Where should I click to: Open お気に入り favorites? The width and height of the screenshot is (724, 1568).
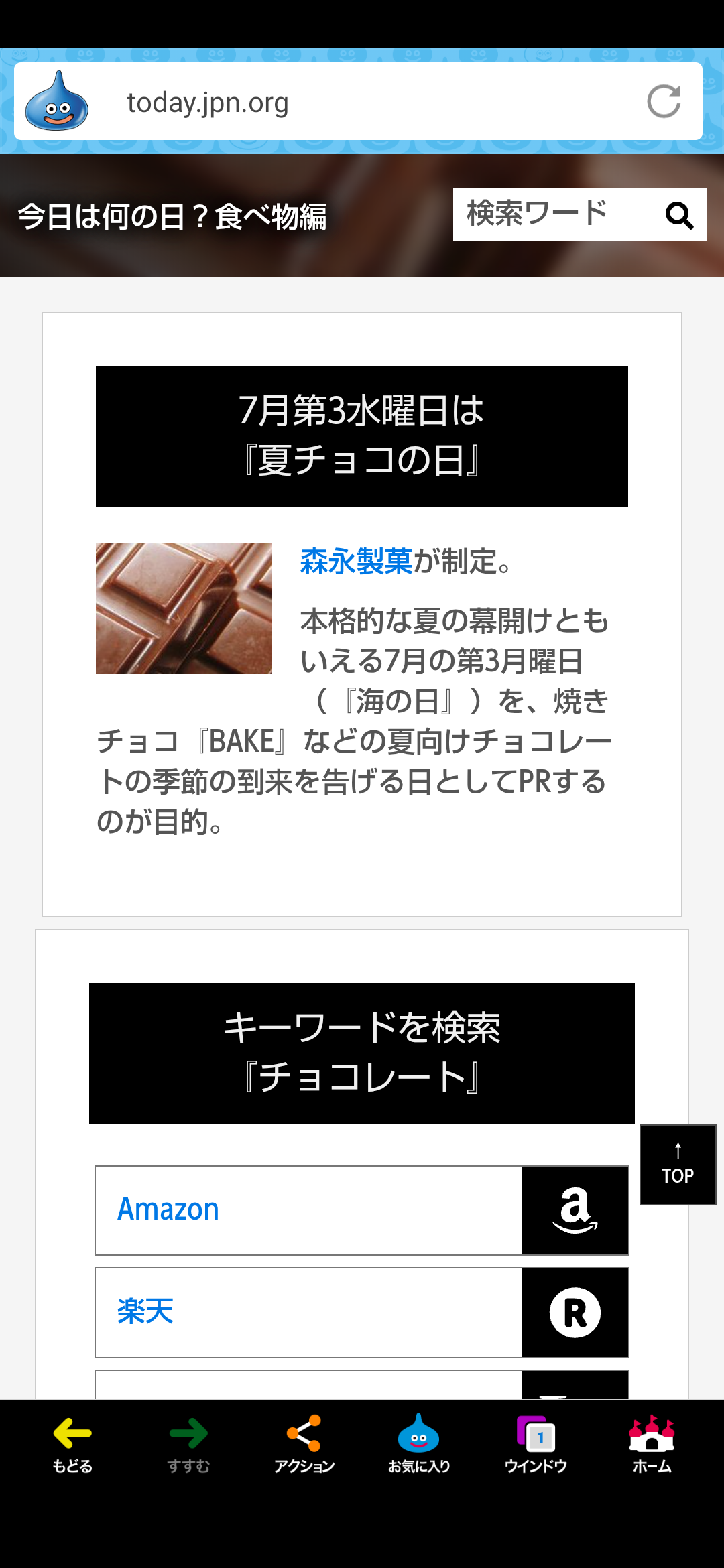(x=419, y=1444)
